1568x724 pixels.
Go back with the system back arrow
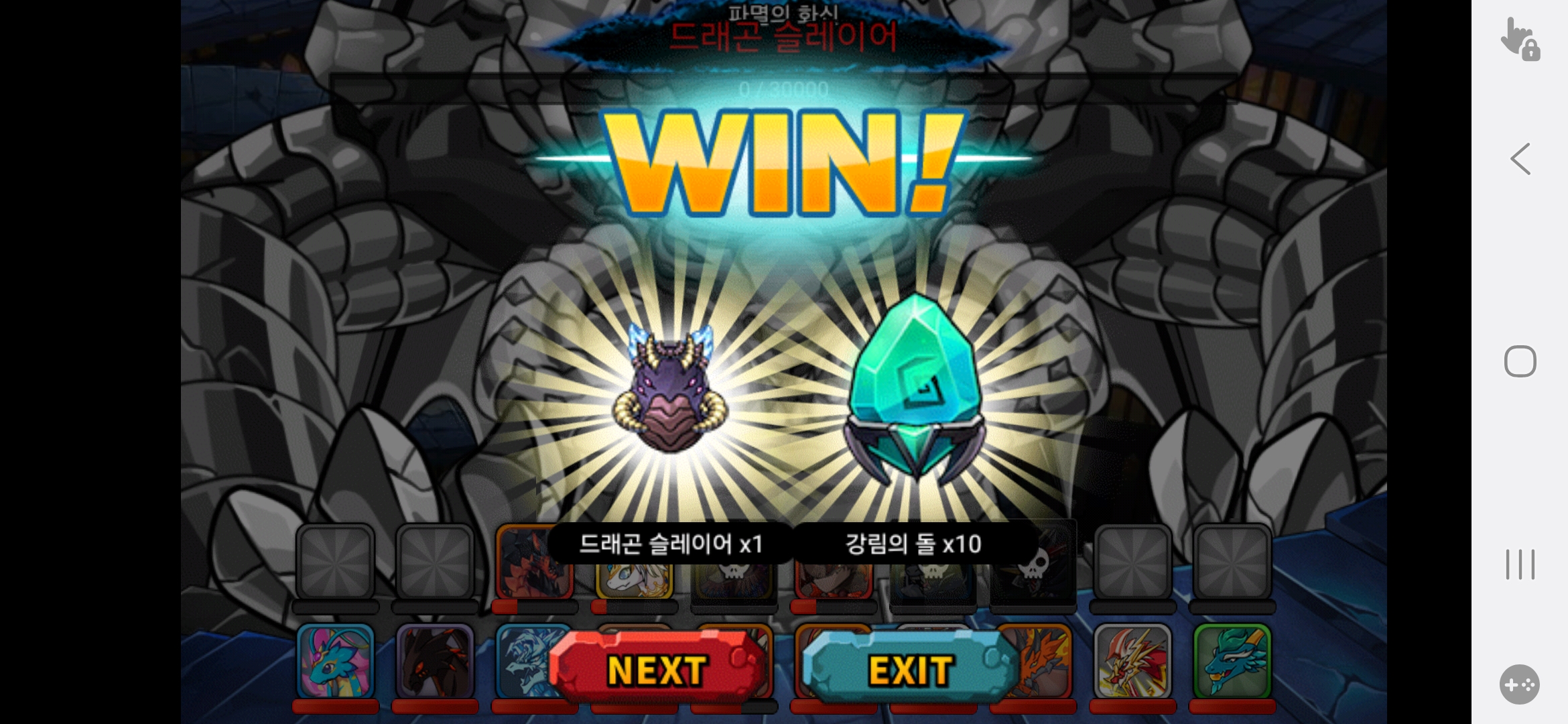tap(1520, 160)
